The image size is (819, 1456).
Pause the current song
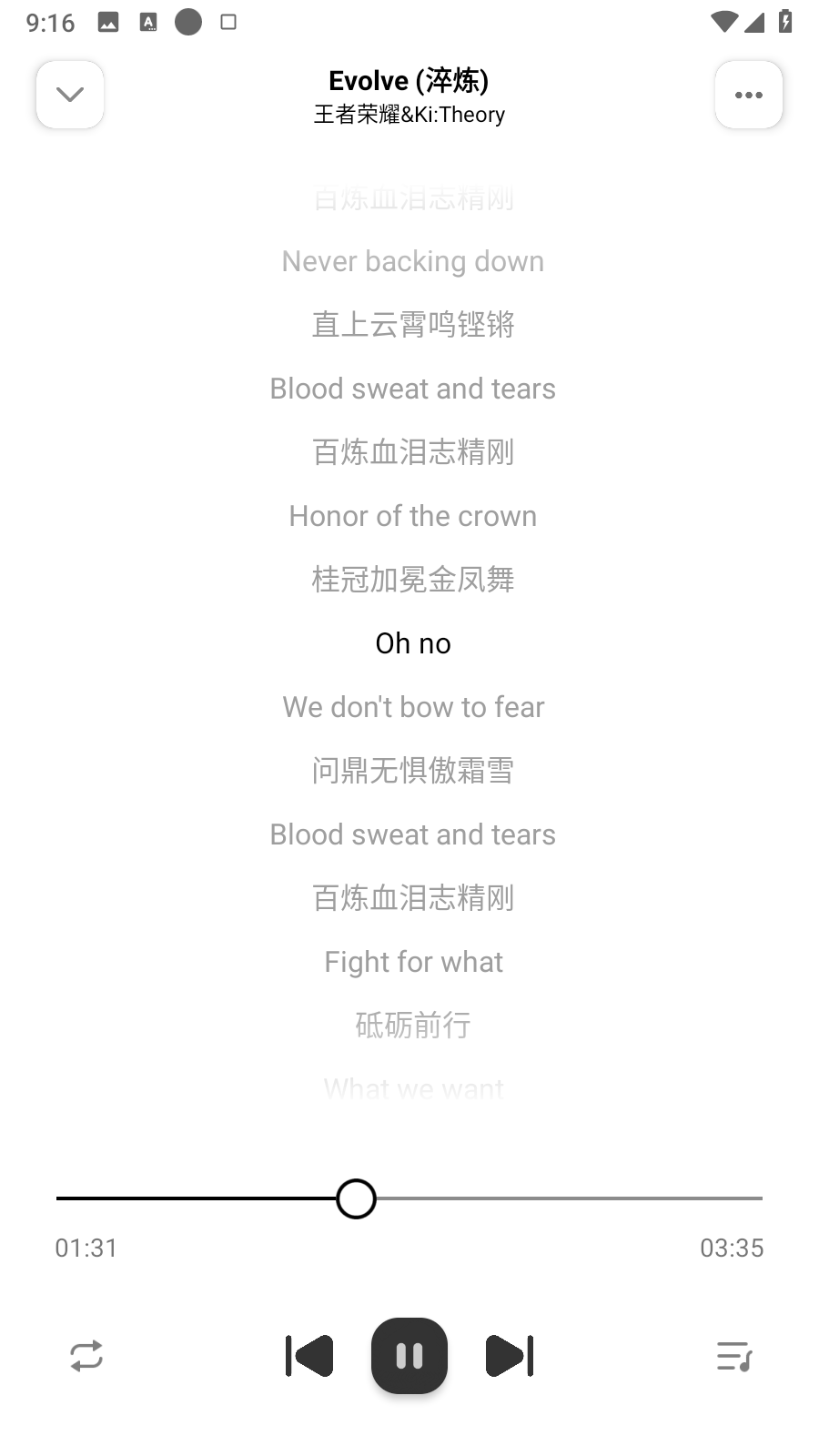pos(409,1356)
